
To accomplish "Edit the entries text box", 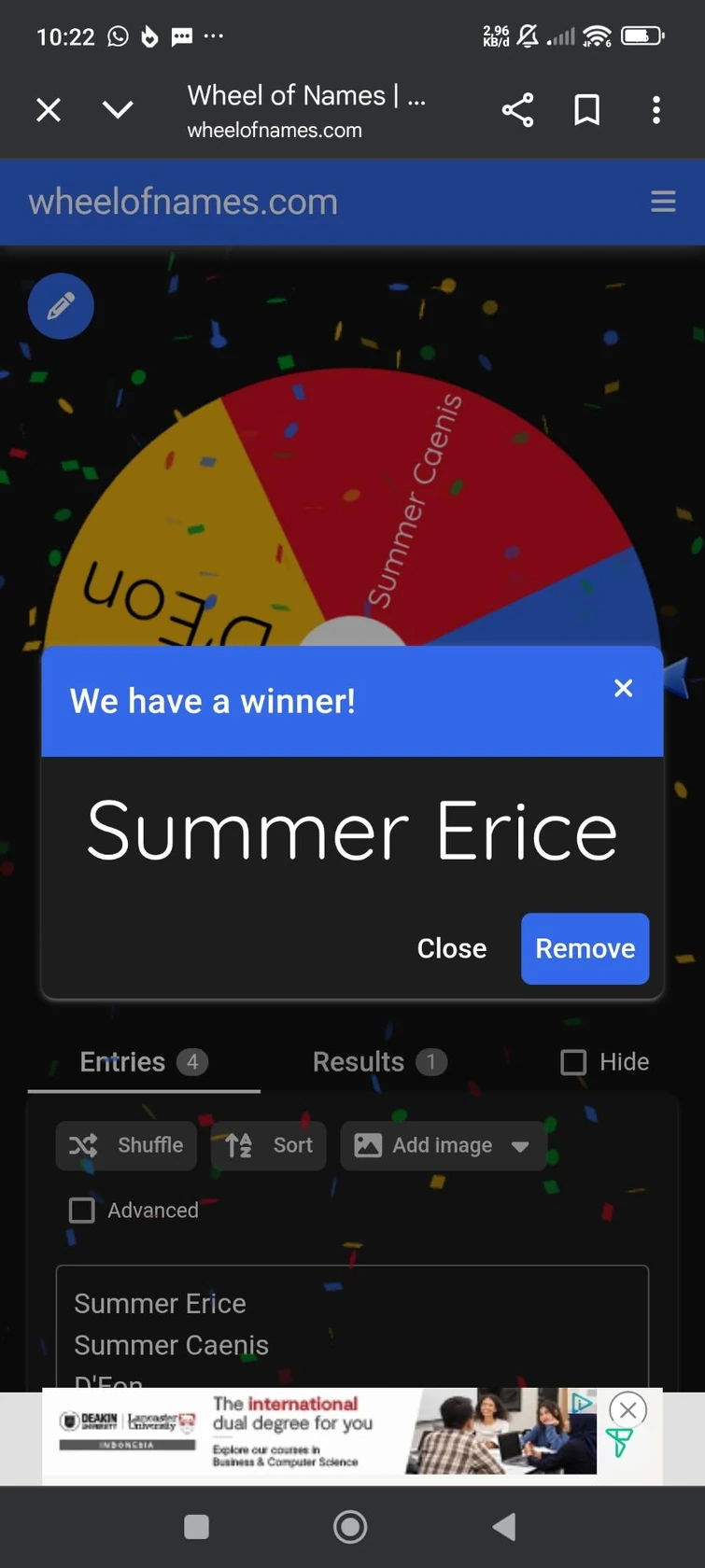I will pos(352,1325).
